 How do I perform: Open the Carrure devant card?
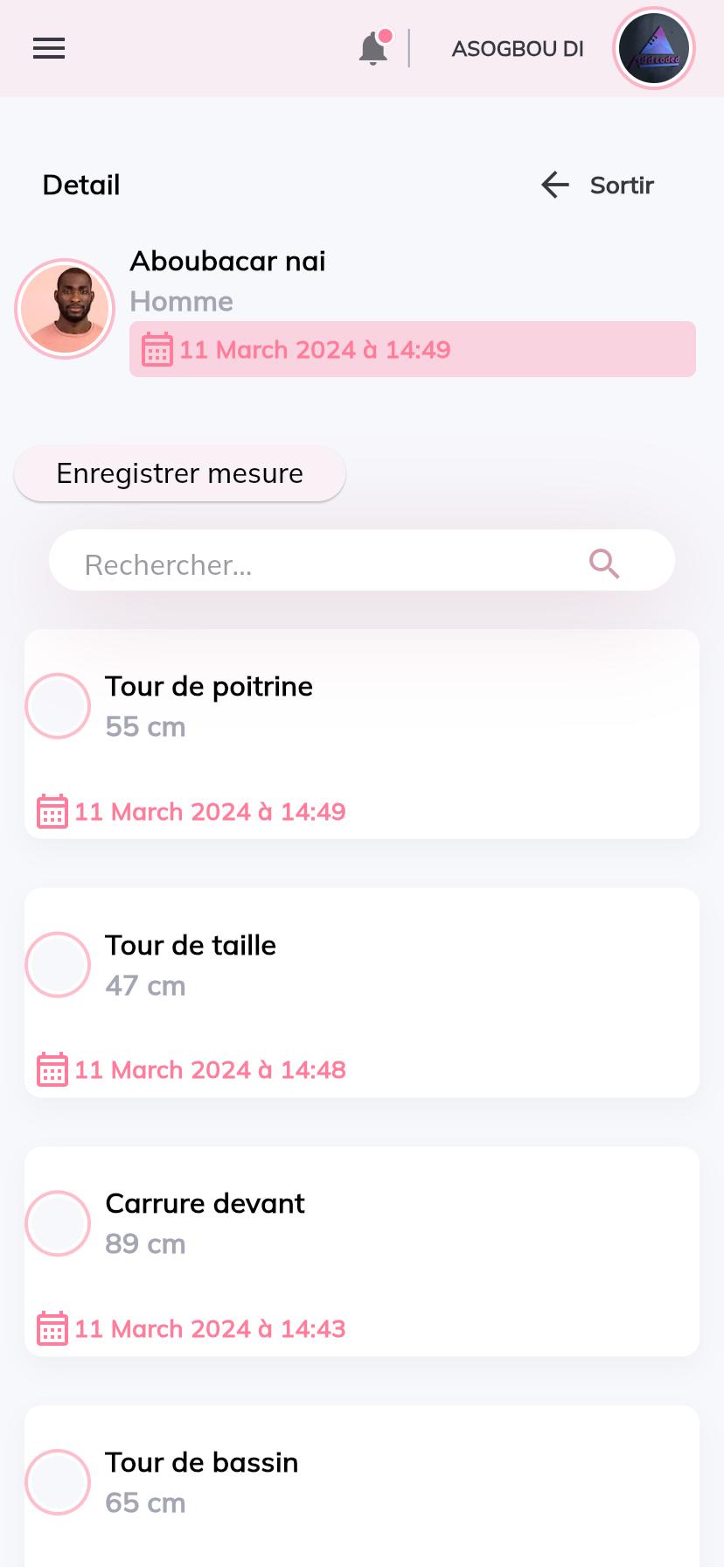[362, 1252]
